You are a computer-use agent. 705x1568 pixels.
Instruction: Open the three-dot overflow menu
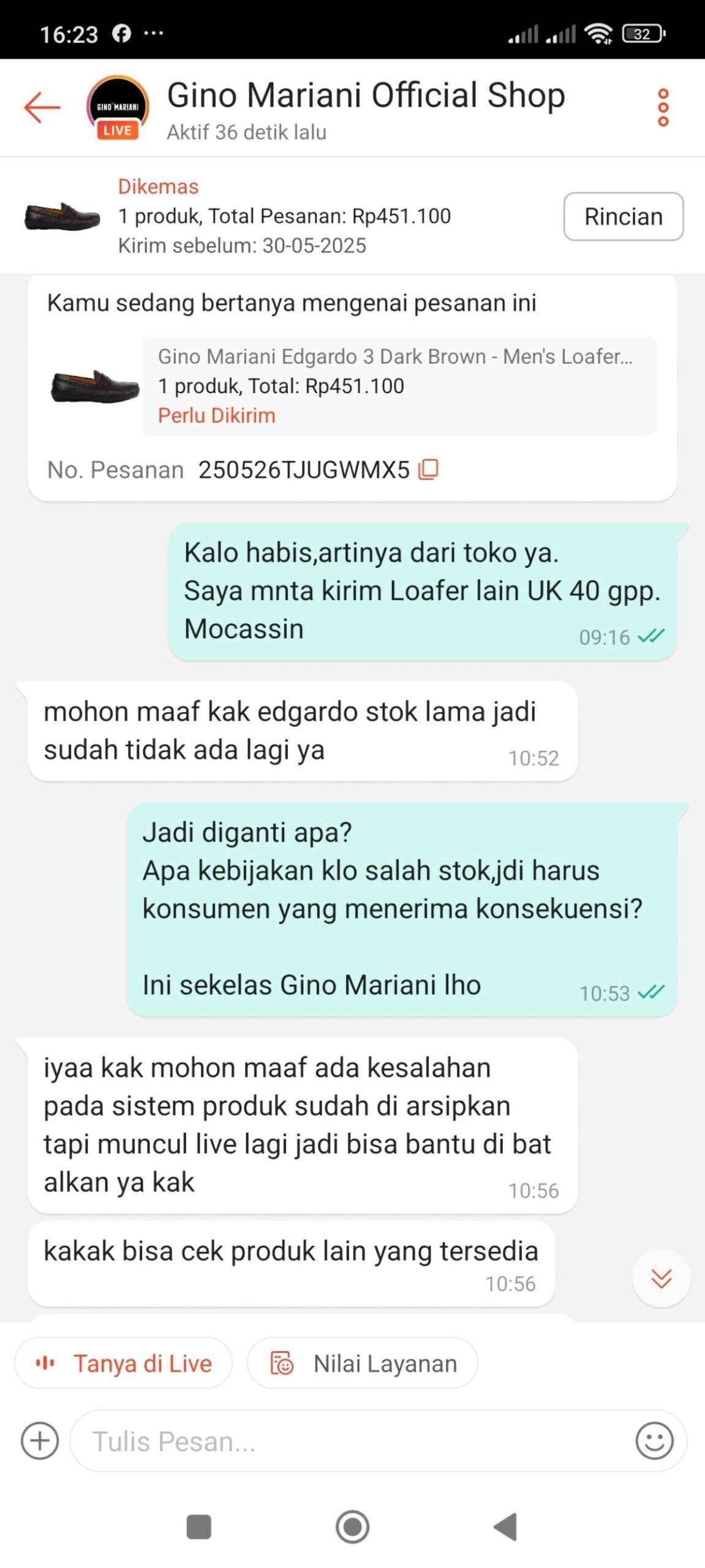coord(663,108)
